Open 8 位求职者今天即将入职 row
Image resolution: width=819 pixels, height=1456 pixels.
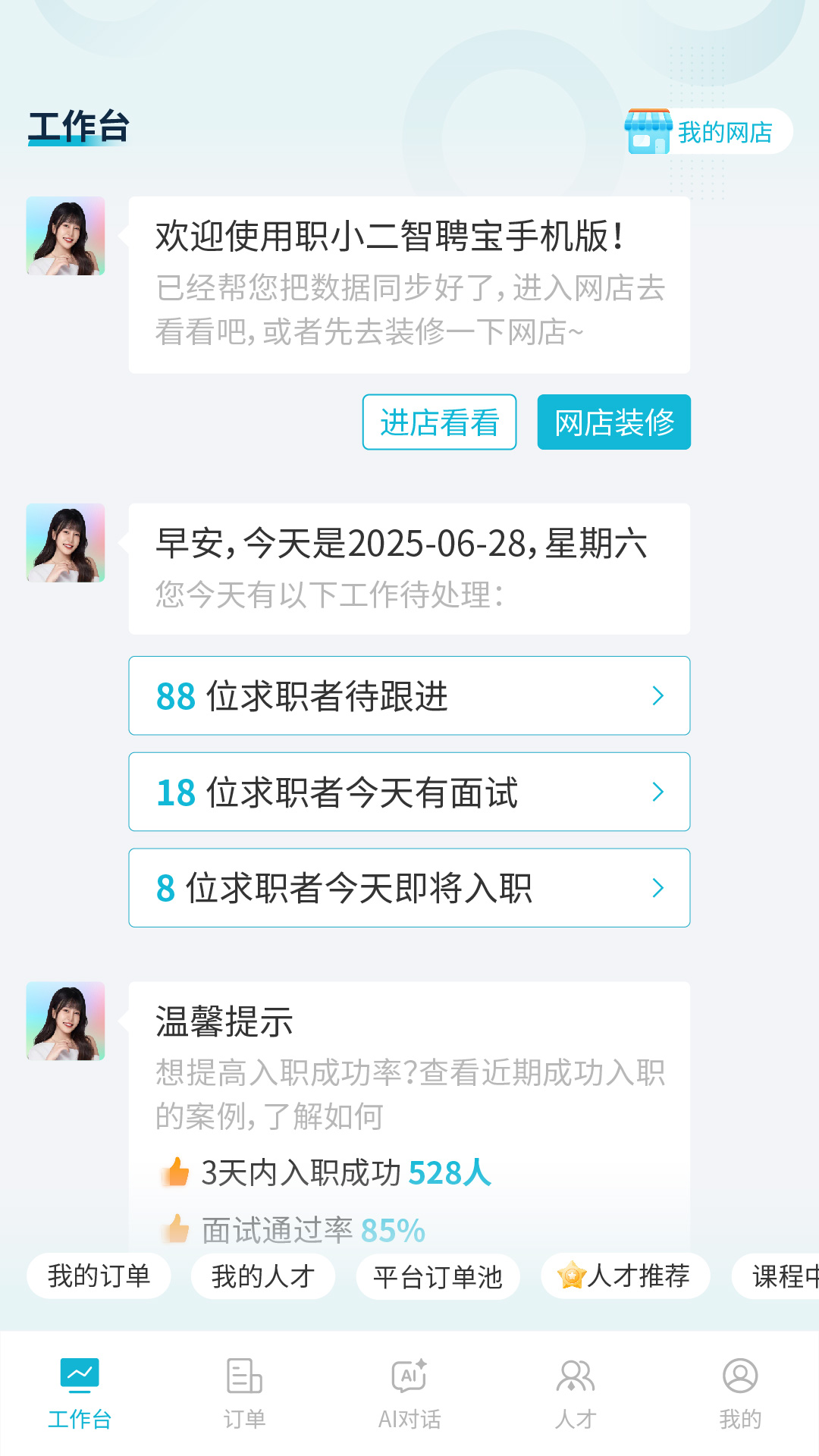click(409, 888)
